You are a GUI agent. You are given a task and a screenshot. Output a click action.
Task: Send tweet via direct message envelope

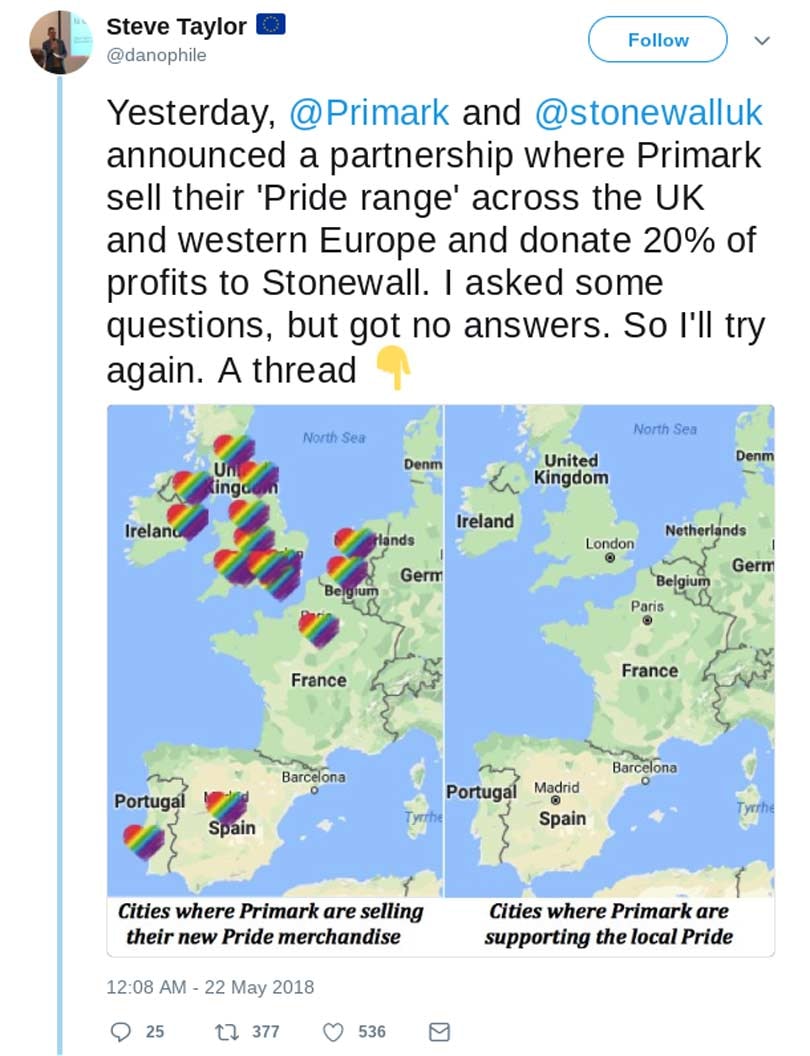[x=439, y=1031]
